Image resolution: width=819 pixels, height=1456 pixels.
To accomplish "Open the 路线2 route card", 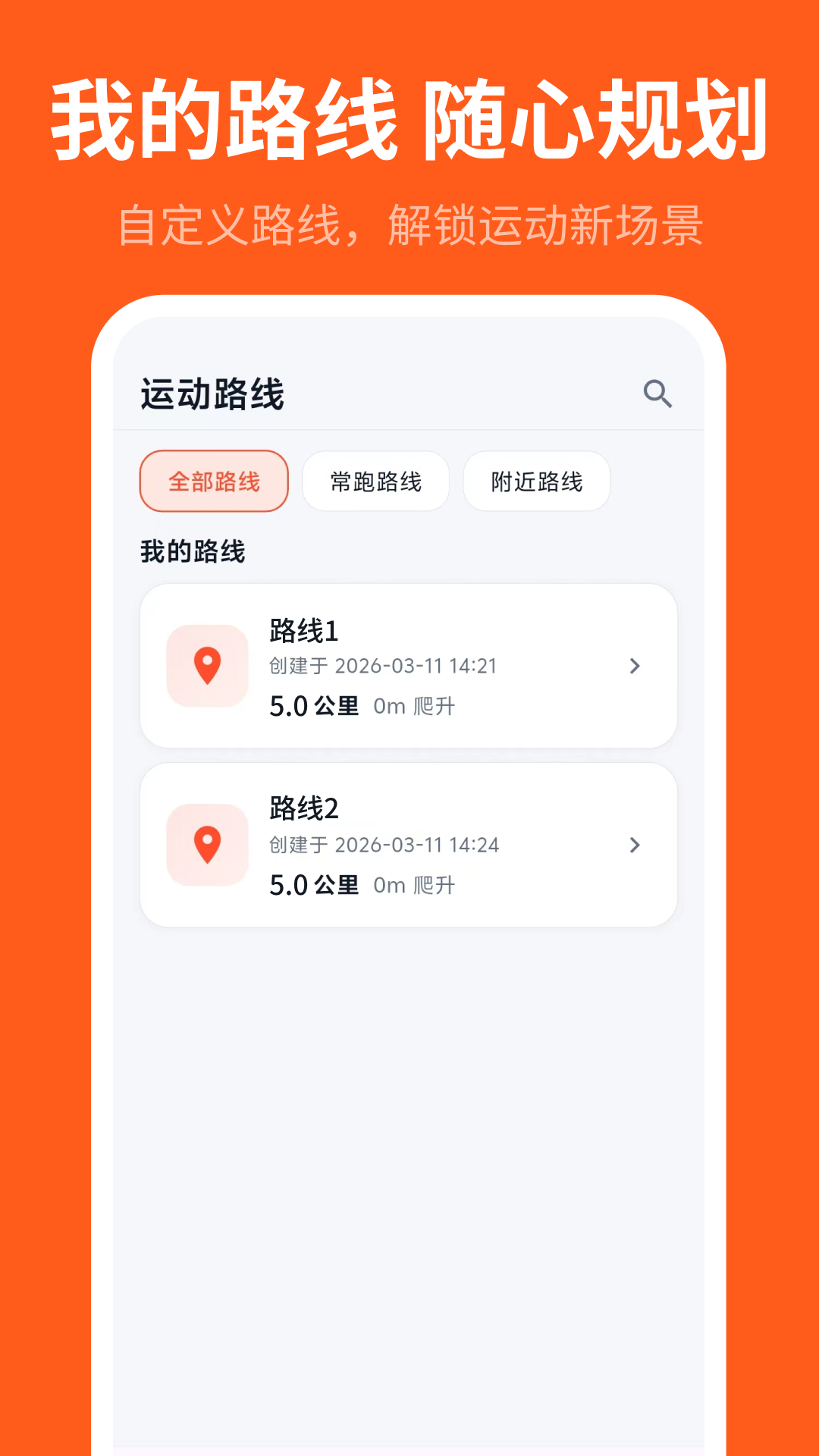I will [409, 846].
